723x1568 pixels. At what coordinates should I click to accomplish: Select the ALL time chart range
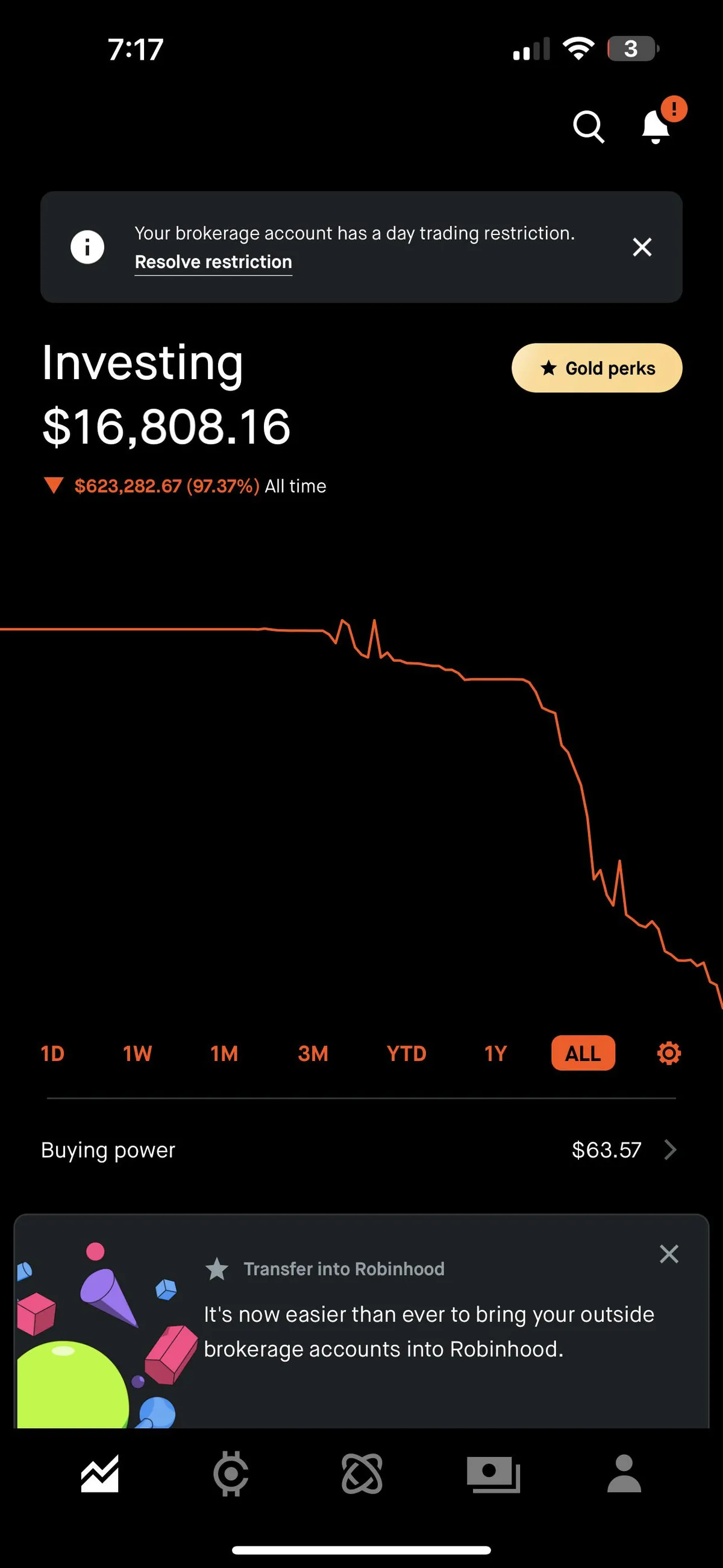583,1053
